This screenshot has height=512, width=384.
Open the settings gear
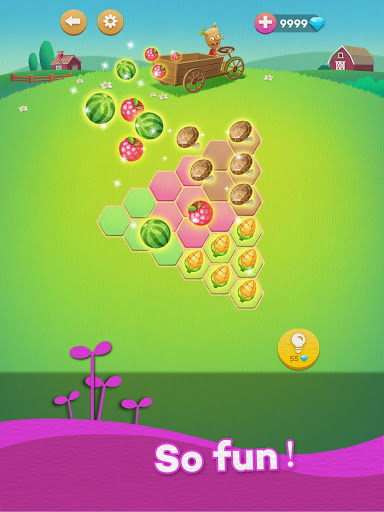[110, 22]
